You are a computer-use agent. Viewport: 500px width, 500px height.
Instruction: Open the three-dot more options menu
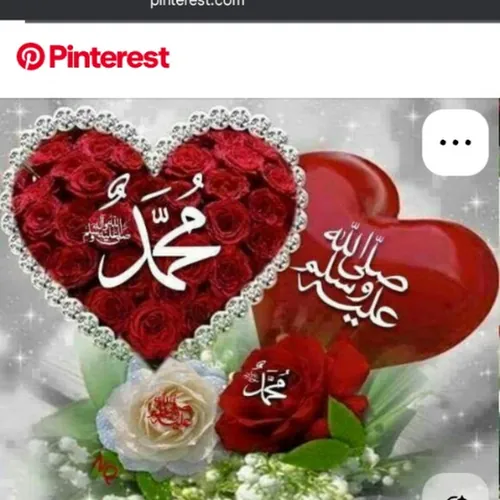(455, 142)
